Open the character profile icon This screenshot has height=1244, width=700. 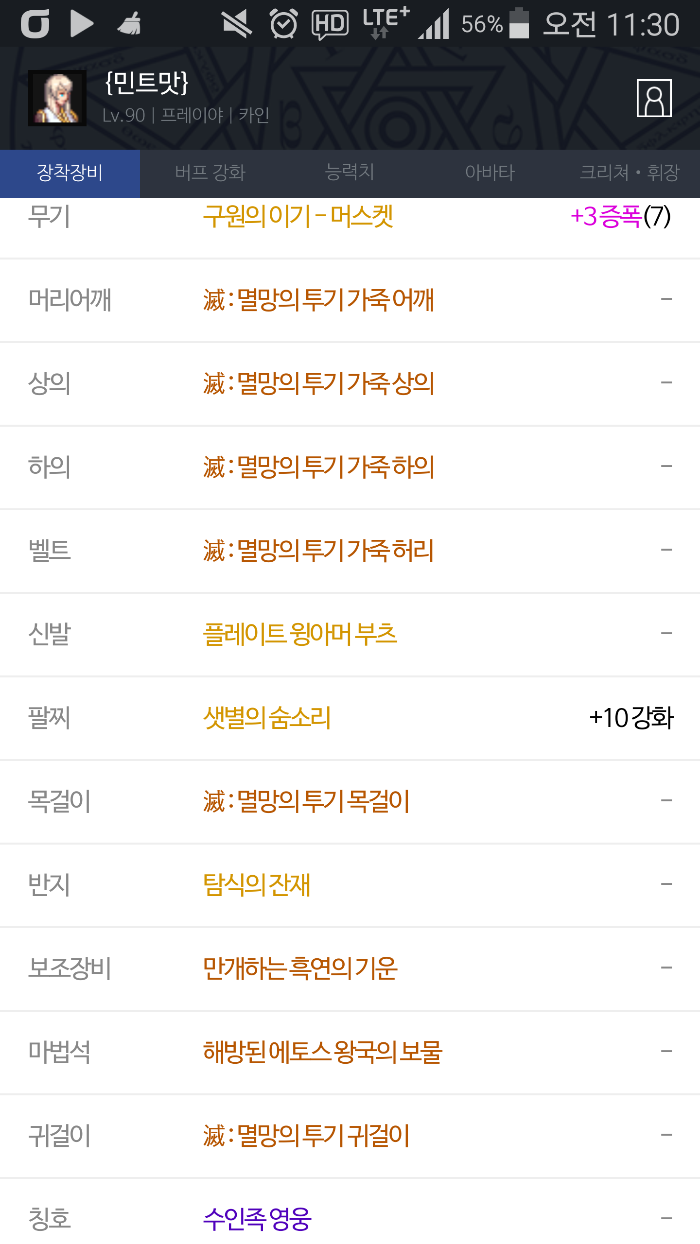coord(654,97)
